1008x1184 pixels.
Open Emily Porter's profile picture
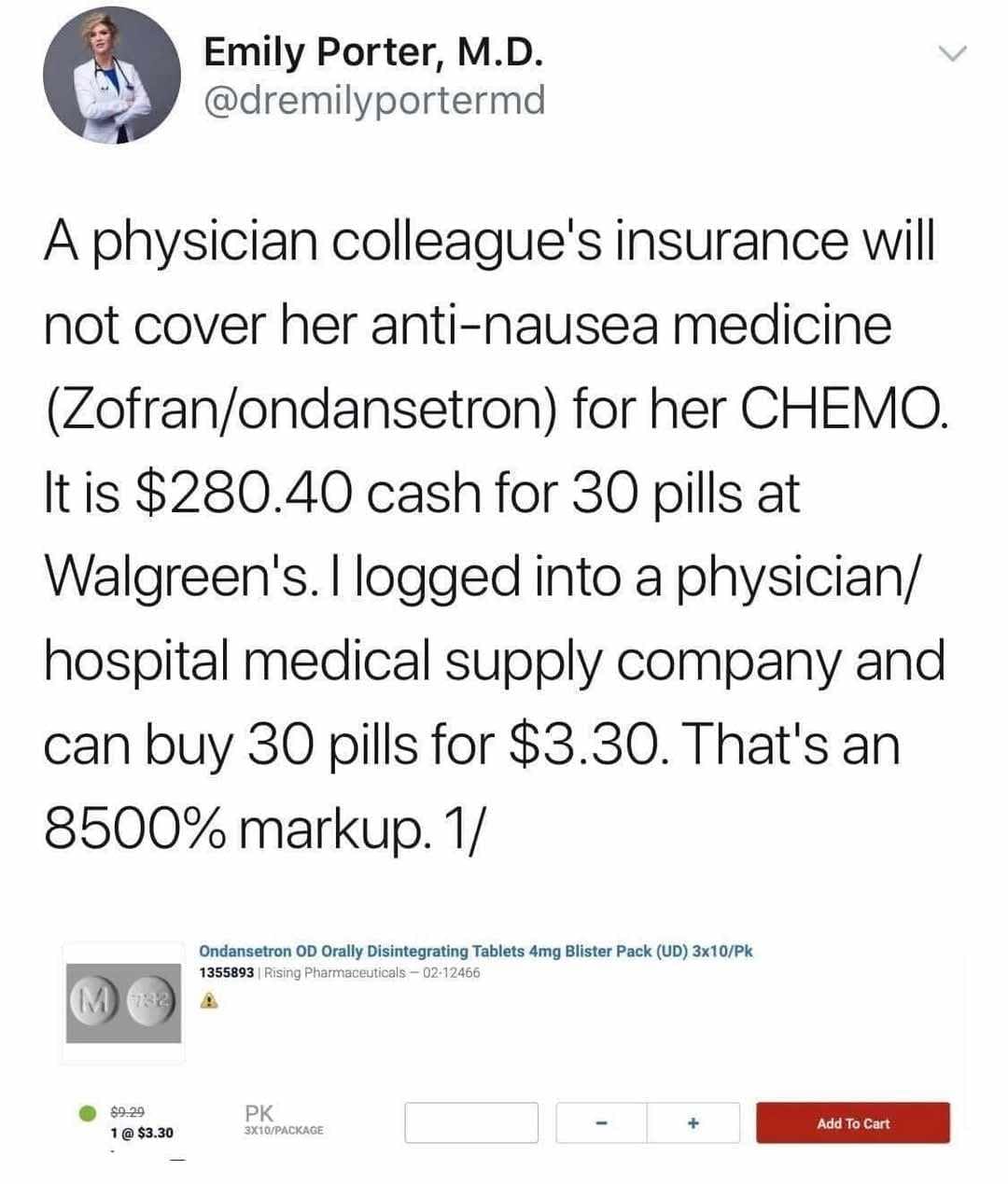click(x=112, y=77)
